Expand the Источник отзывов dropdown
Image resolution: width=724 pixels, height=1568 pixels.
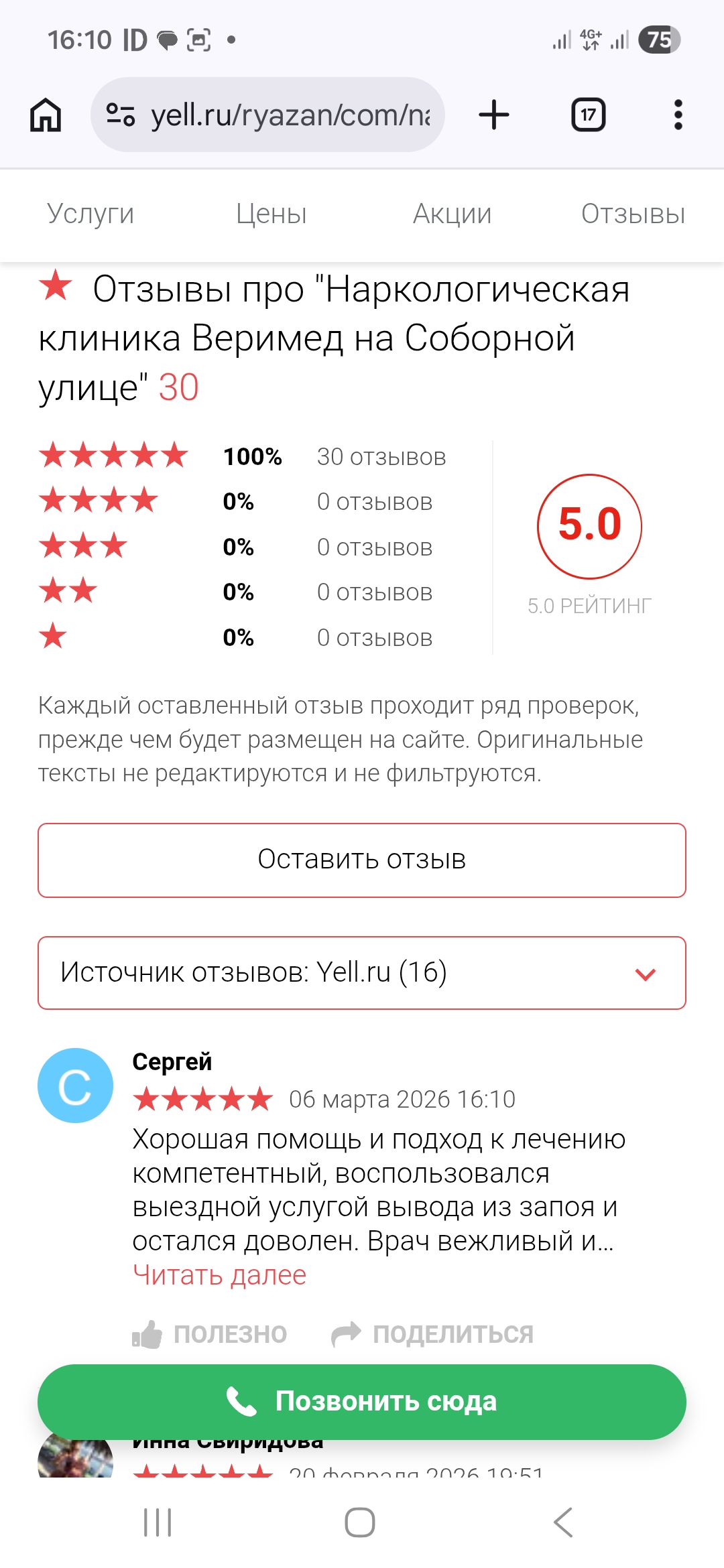pos(362,972)
